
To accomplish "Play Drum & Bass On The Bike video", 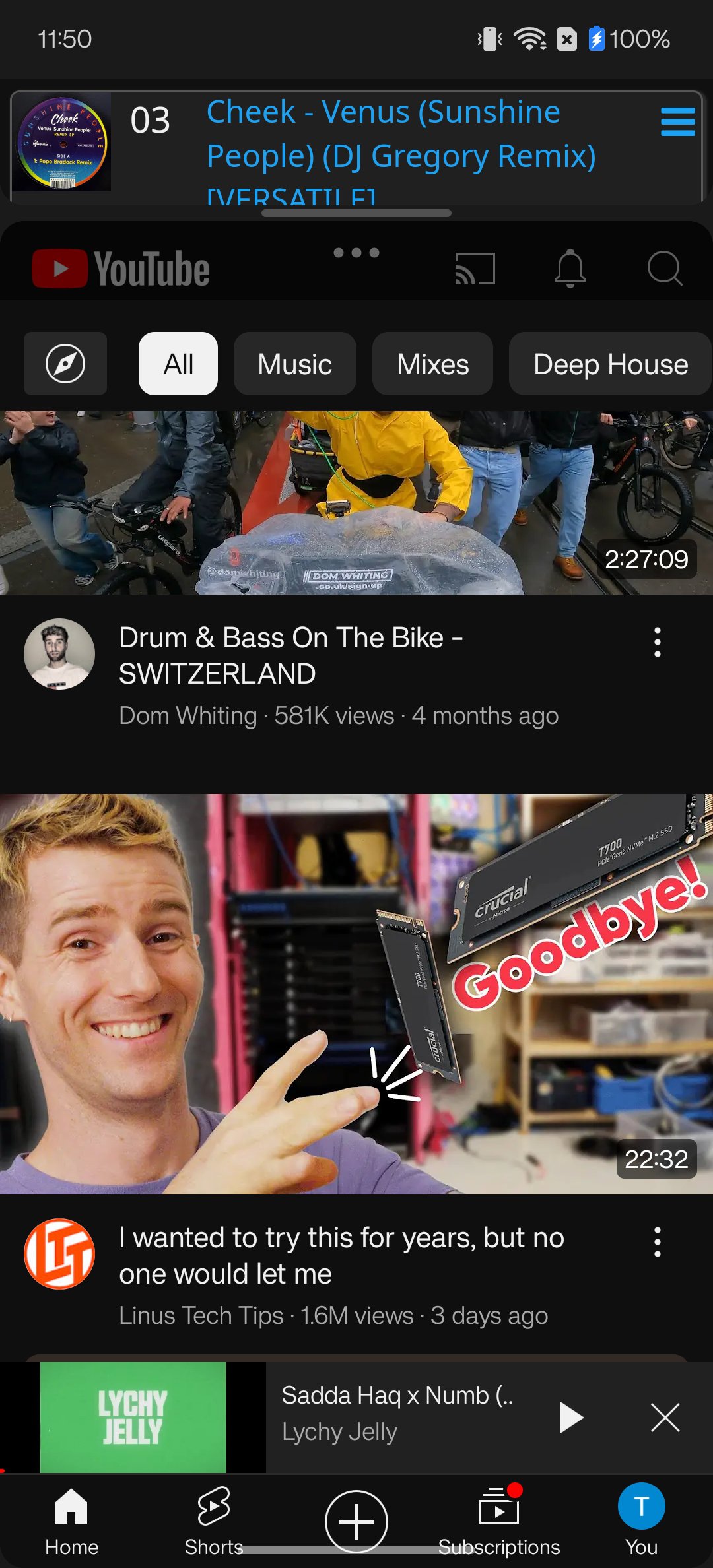I will tap(356, 503).
